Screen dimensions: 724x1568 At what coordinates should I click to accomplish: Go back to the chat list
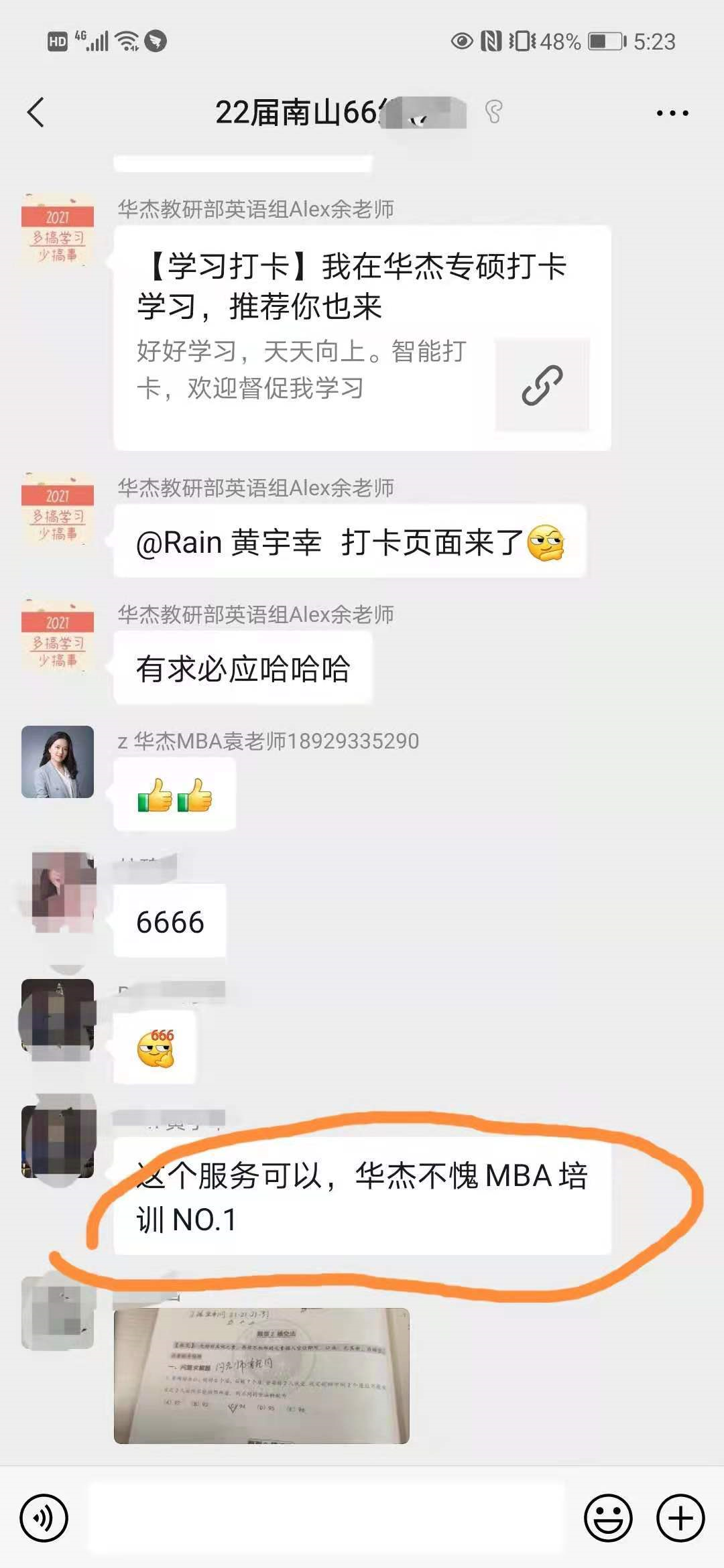coord(36,112)
